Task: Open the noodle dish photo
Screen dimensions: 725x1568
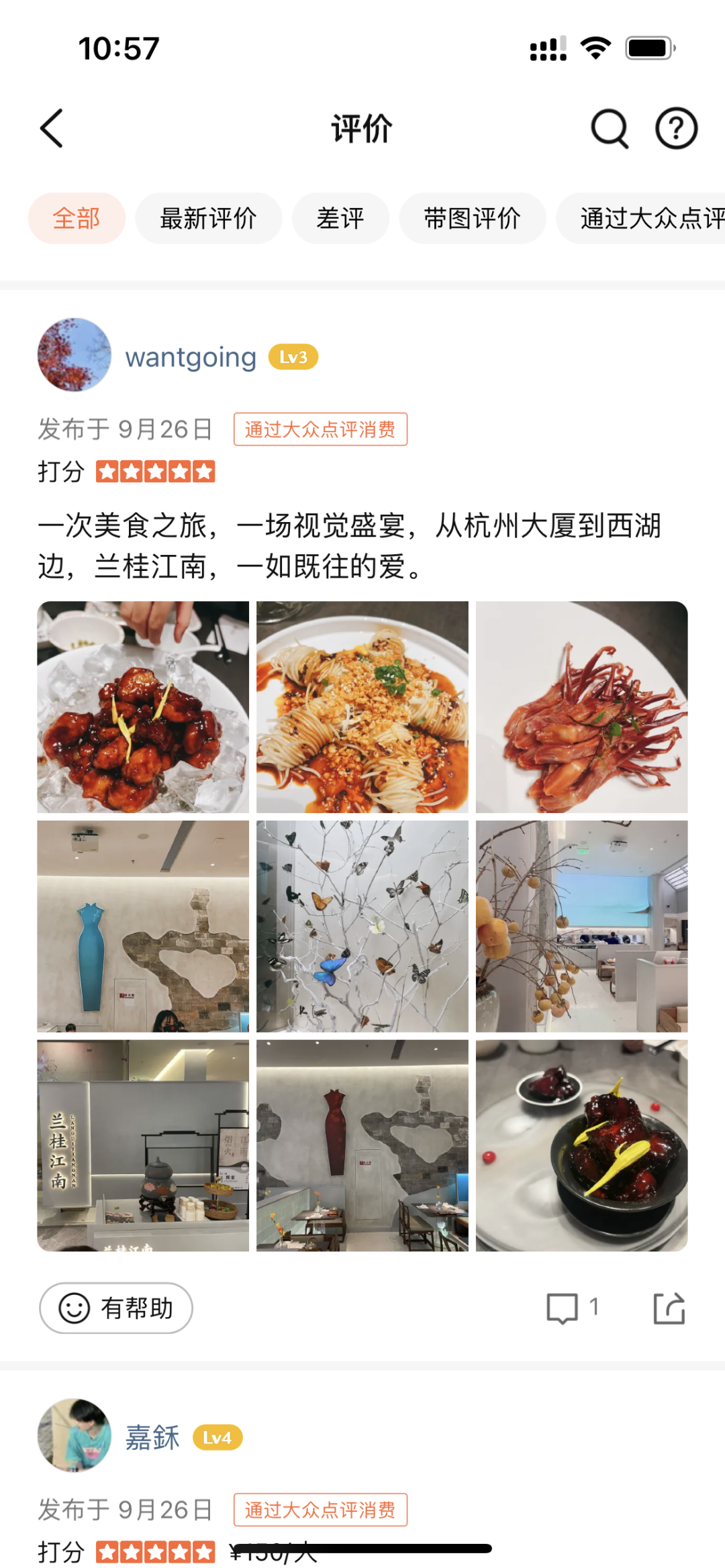Action: [x=362, y=707]
